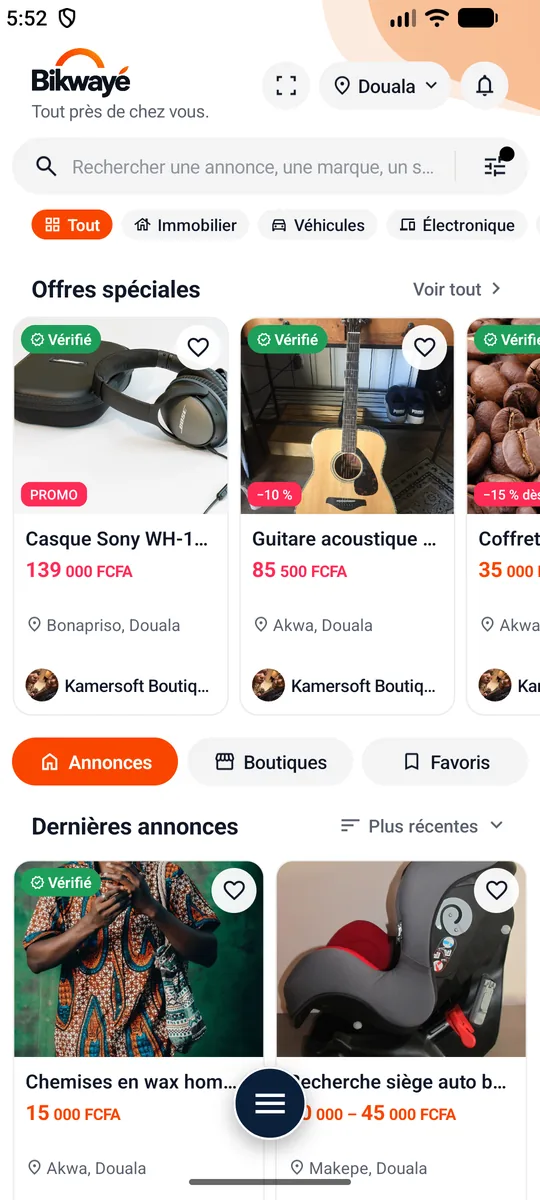Open Voir tout for Offres spéciales
Viewport: 540px width, 1200px height.
(457, 289)
